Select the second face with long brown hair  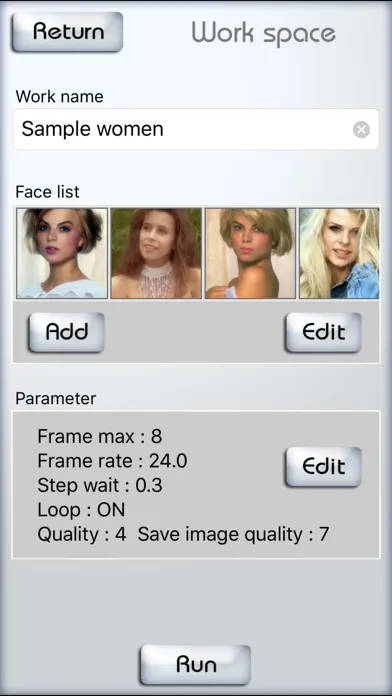click(156, 253)
